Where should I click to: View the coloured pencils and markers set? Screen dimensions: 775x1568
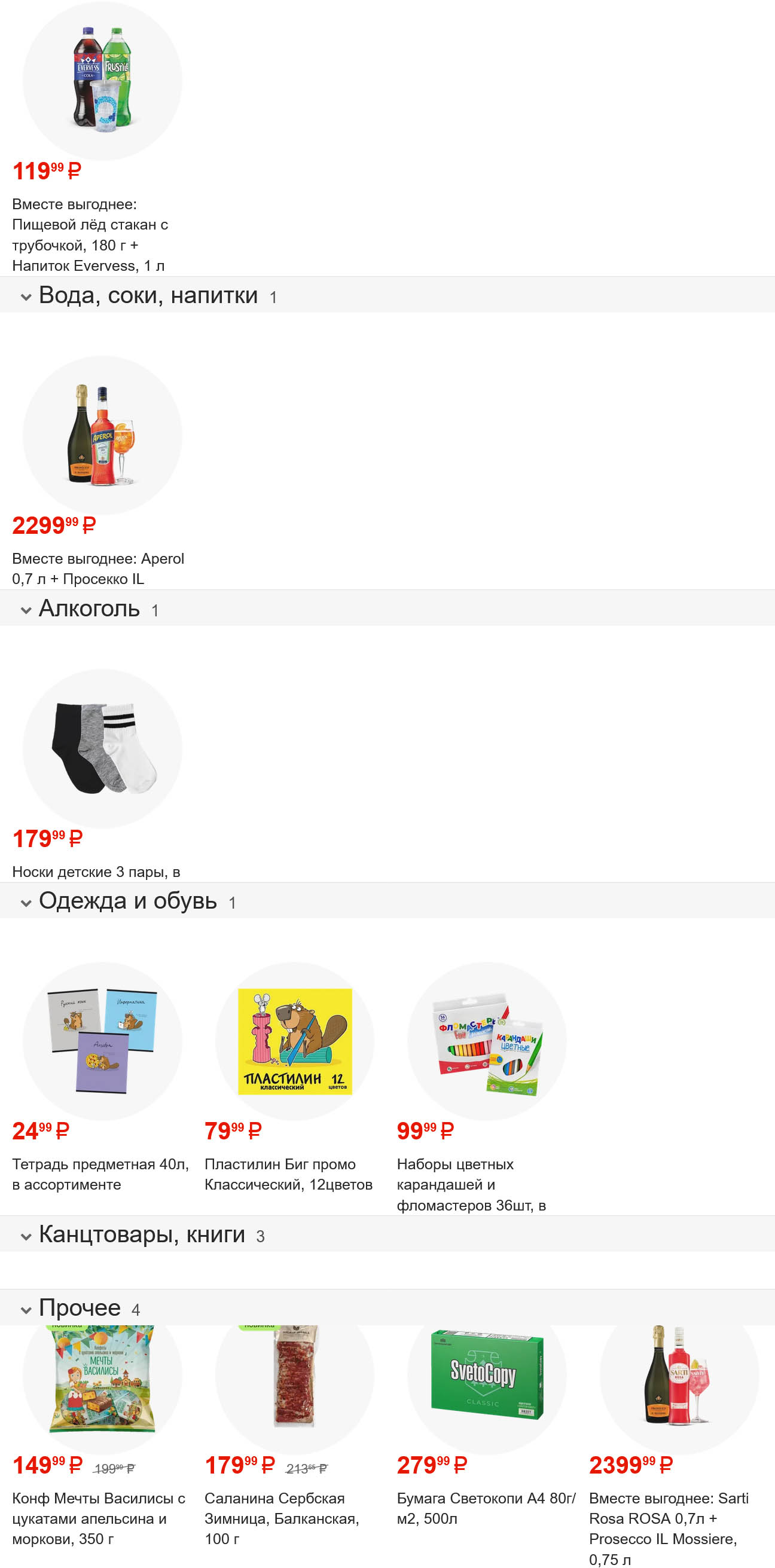point(487,1041)
